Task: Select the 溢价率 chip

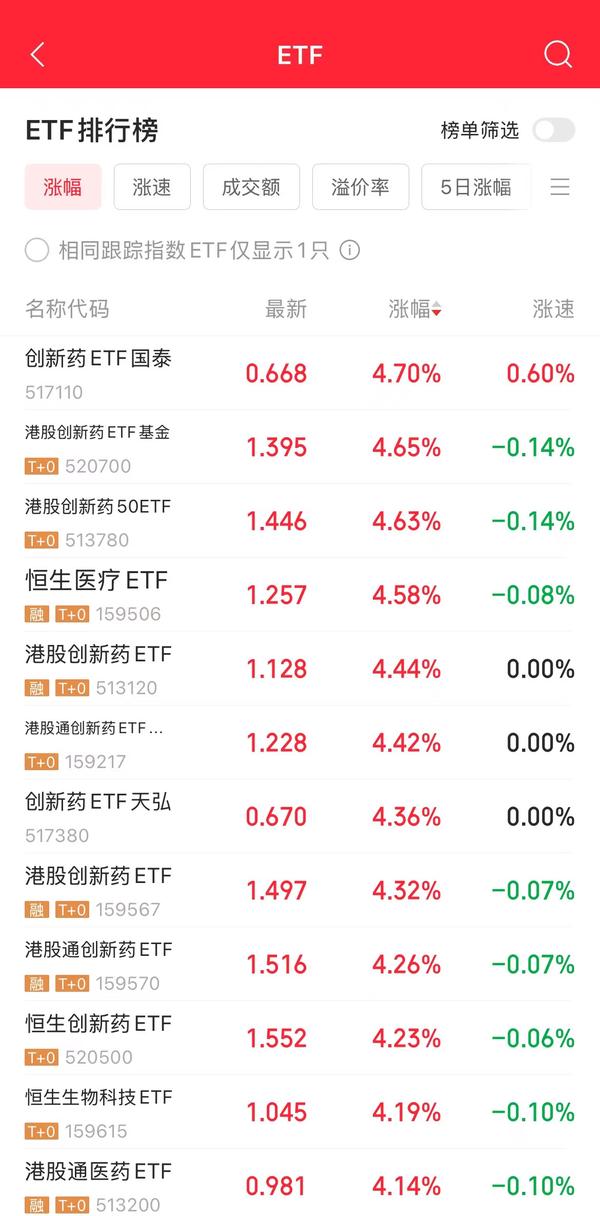Action: 360,187
